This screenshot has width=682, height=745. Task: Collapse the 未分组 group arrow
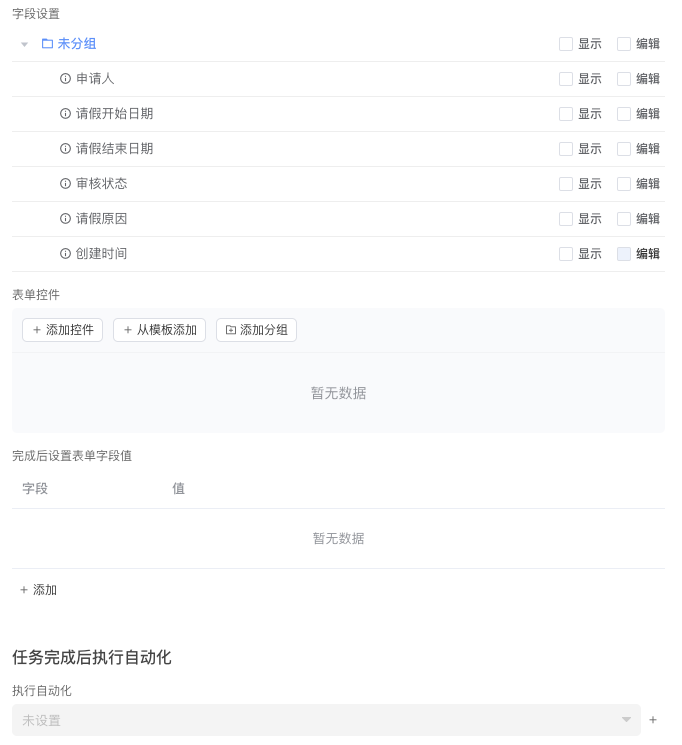point(24,44)
